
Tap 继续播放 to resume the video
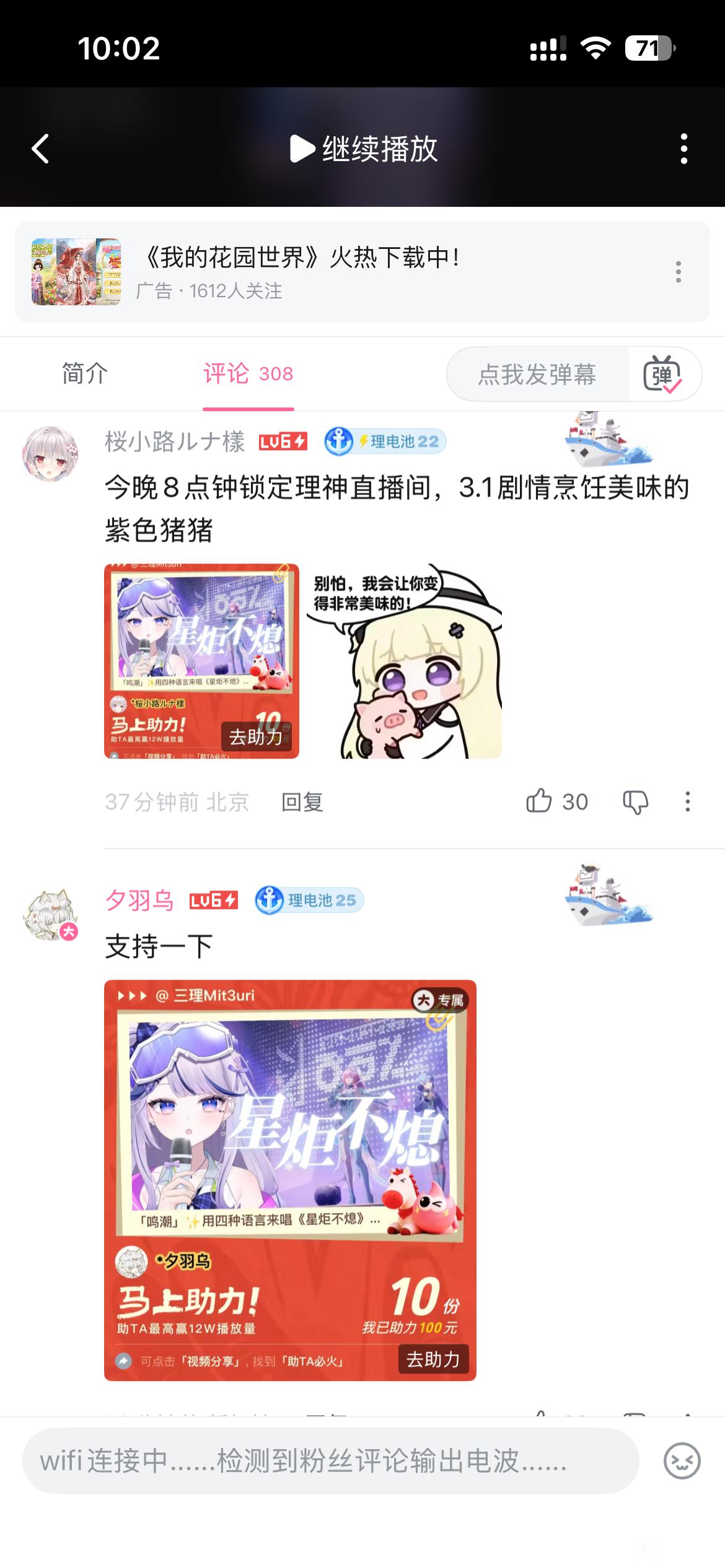coord(364,149)
